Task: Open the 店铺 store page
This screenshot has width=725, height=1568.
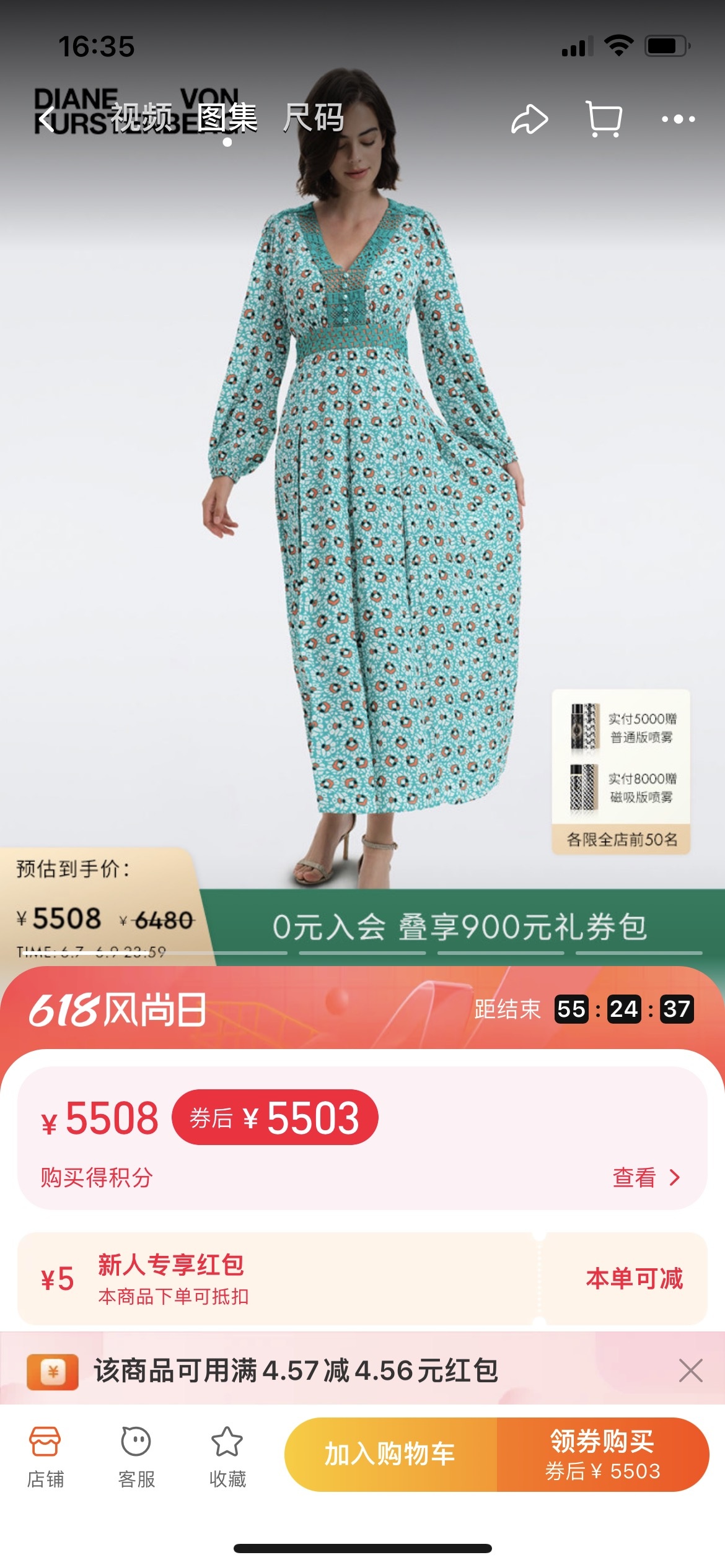Action: click(x=45, y=1457)
